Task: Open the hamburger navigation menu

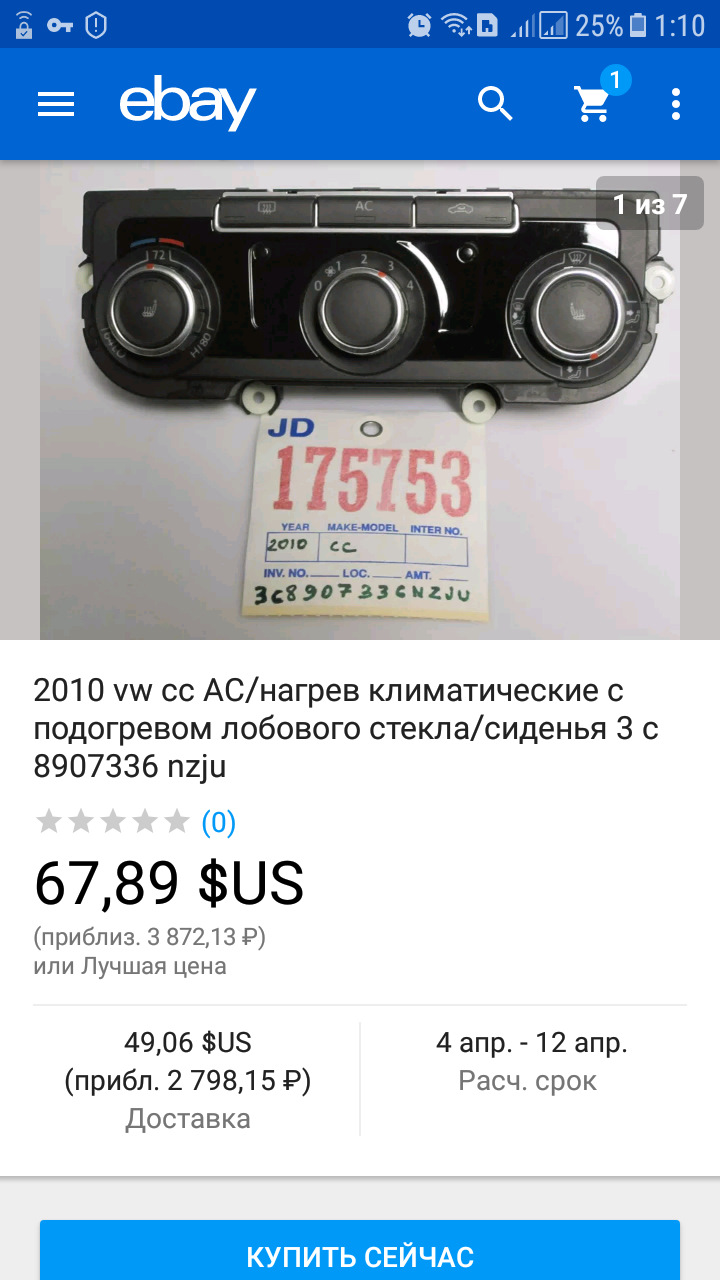Action: (56, 104)
